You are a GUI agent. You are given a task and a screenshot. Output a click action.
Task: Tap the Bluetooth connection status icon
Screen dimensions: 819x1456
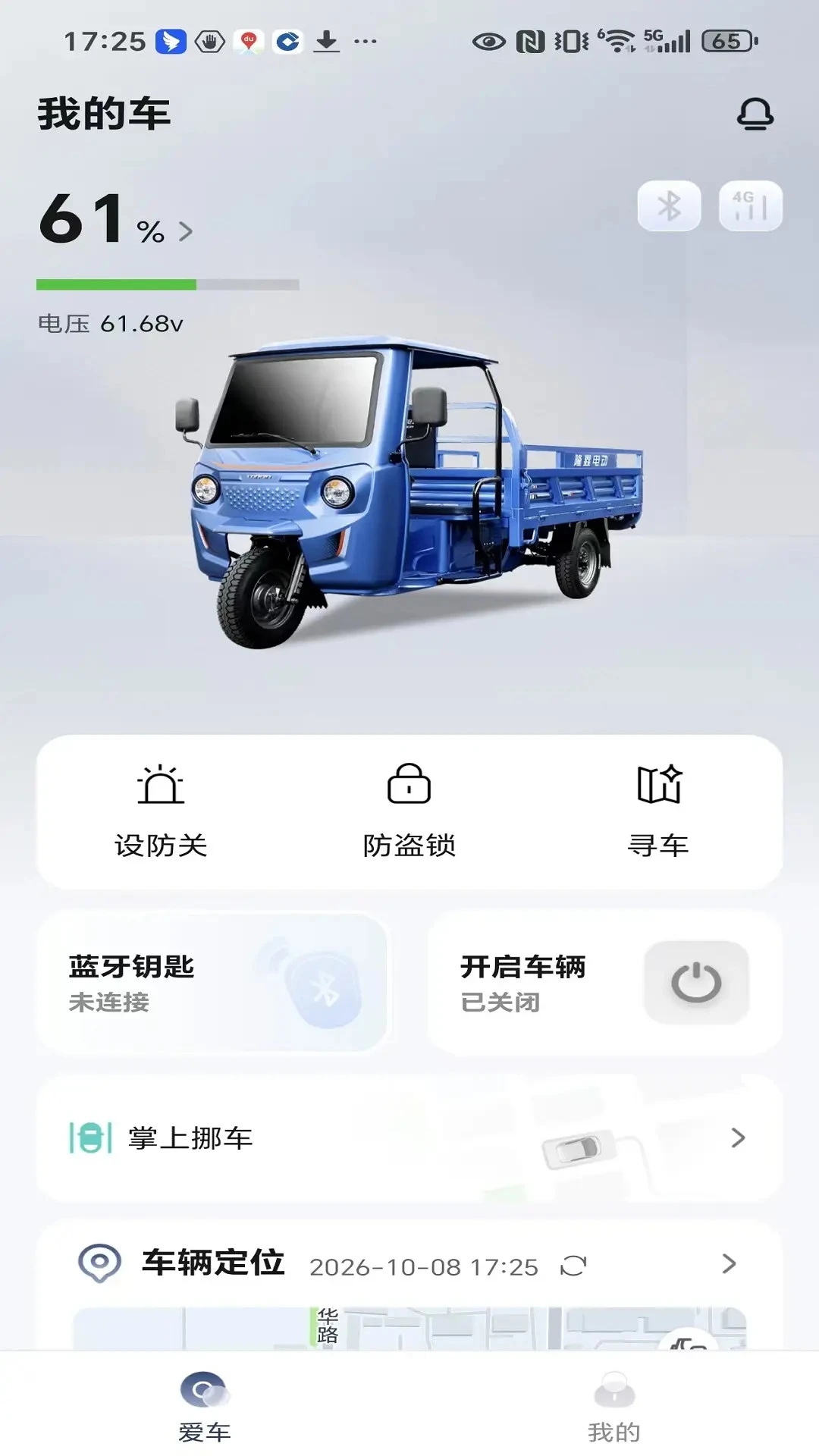tap(669, 206)
